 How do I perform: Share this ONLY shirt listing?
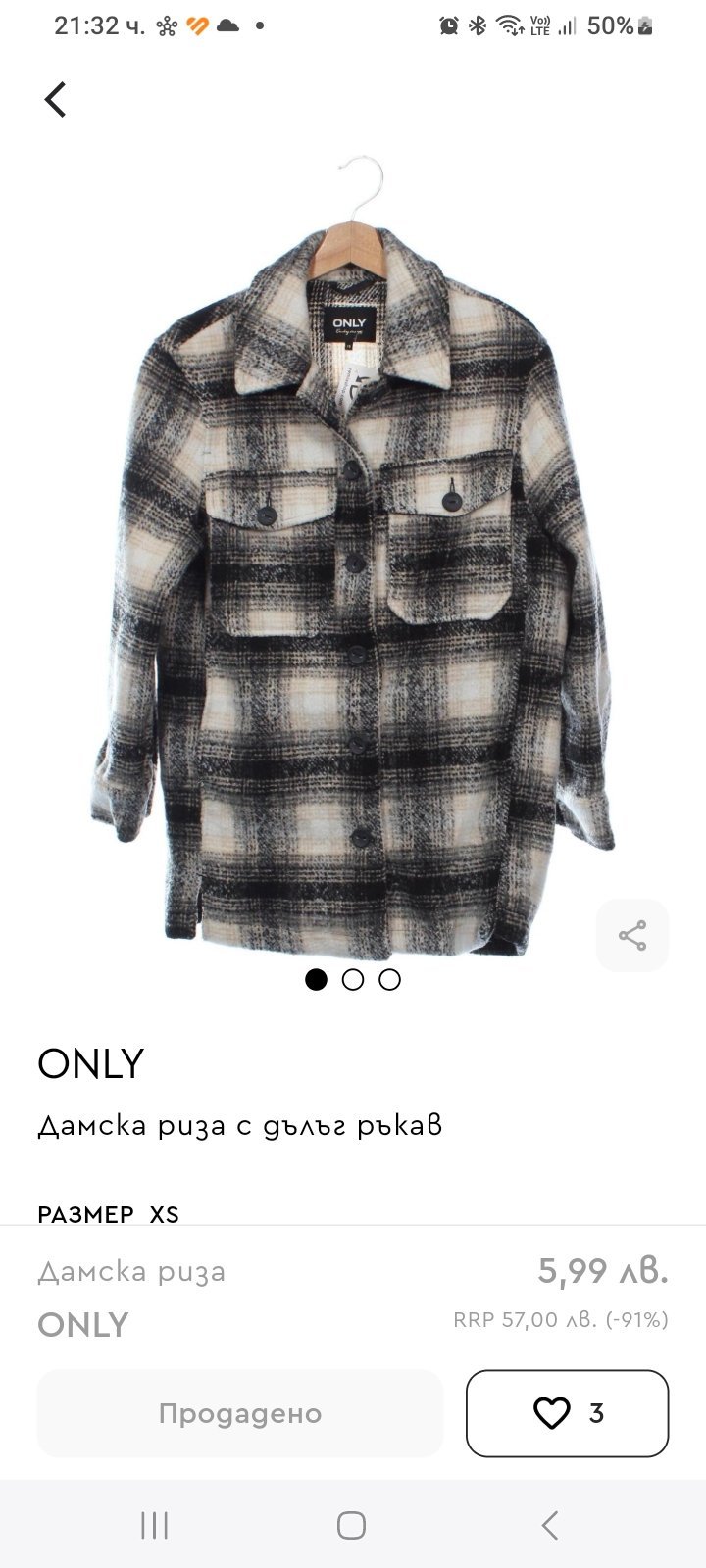click(632, 936)
